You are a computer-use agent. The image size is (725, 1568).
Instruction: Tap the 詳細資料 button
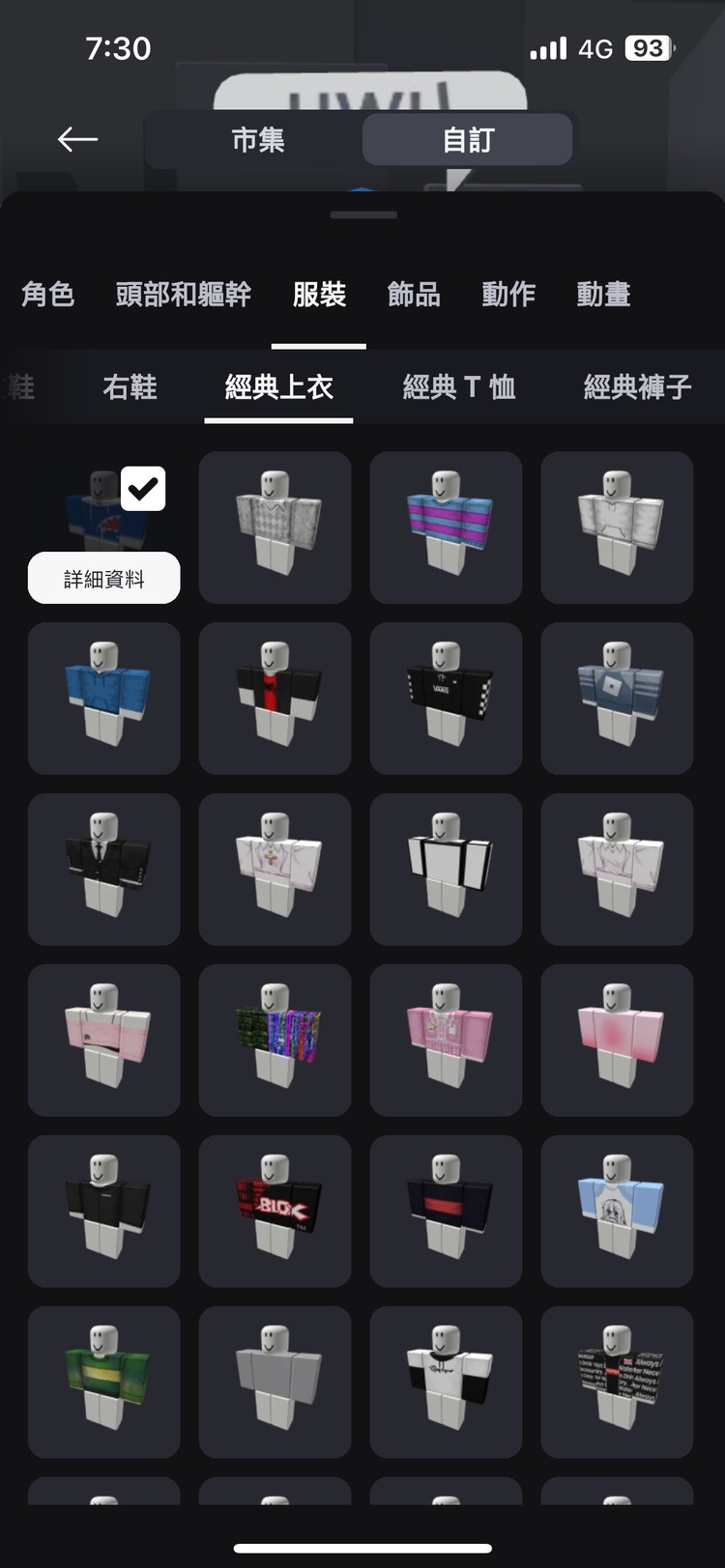tap(104, 579)
